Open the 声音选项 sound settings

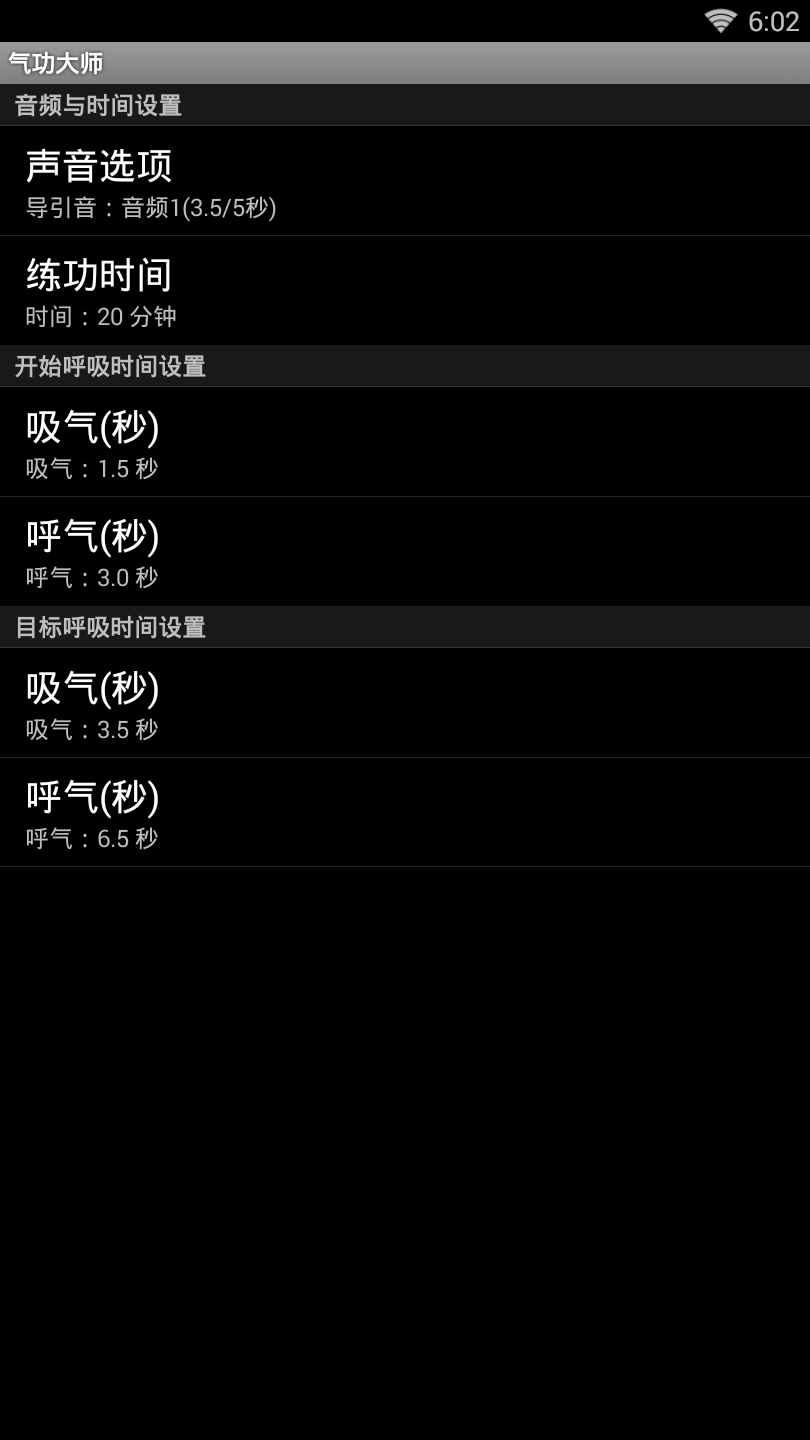[100, 166]
